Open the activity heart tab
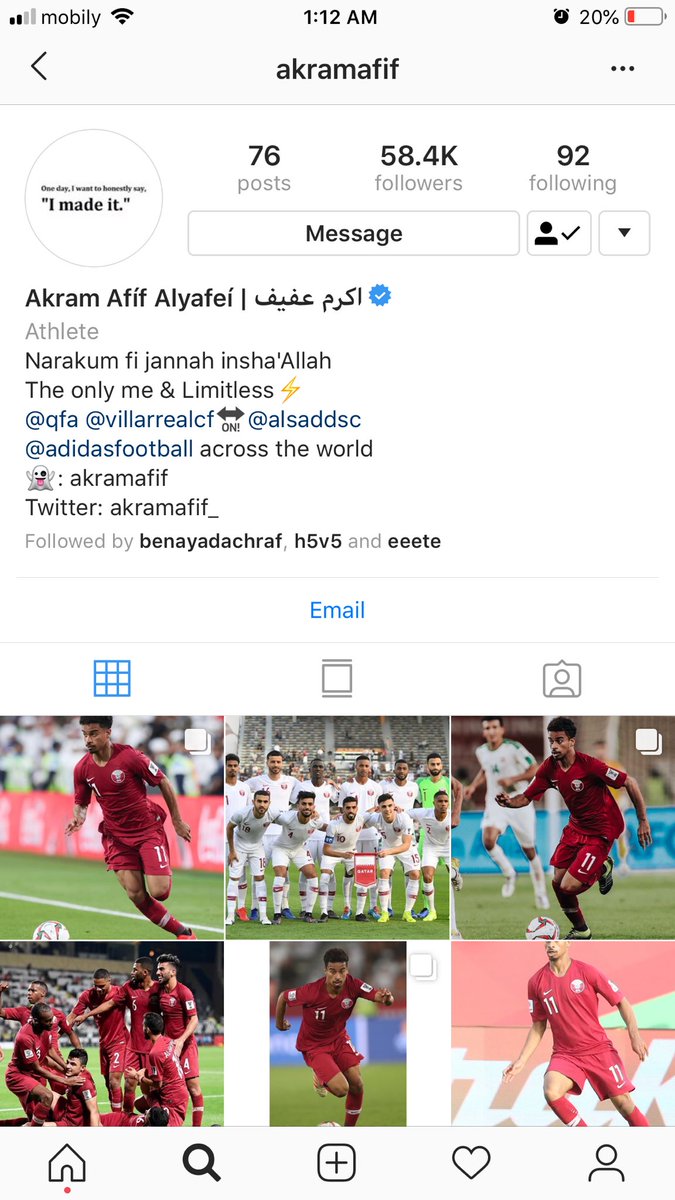Screen dimensions: 675x1200 coord(471,1162)
